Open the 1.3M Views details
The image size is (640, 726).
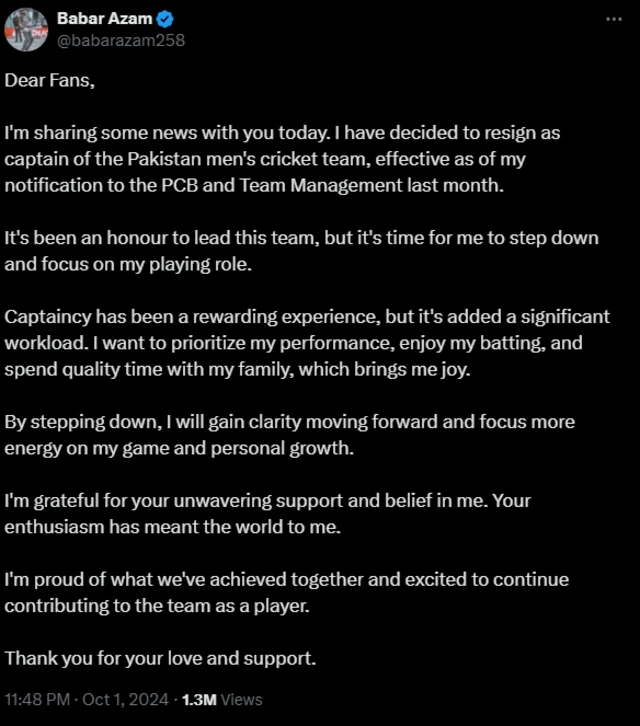tap(222, 700)
